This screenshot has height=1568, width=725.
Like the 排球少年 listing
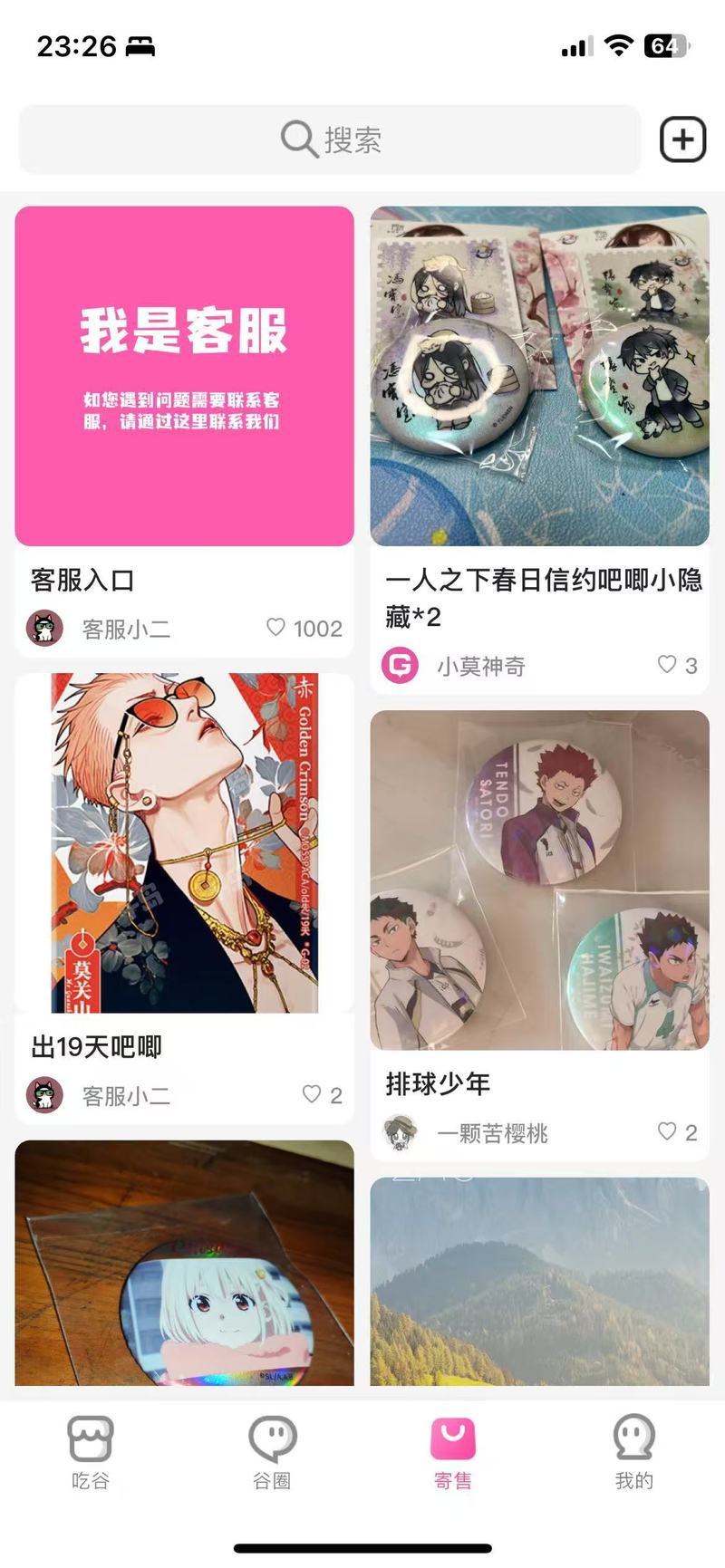coord(667,1131)
